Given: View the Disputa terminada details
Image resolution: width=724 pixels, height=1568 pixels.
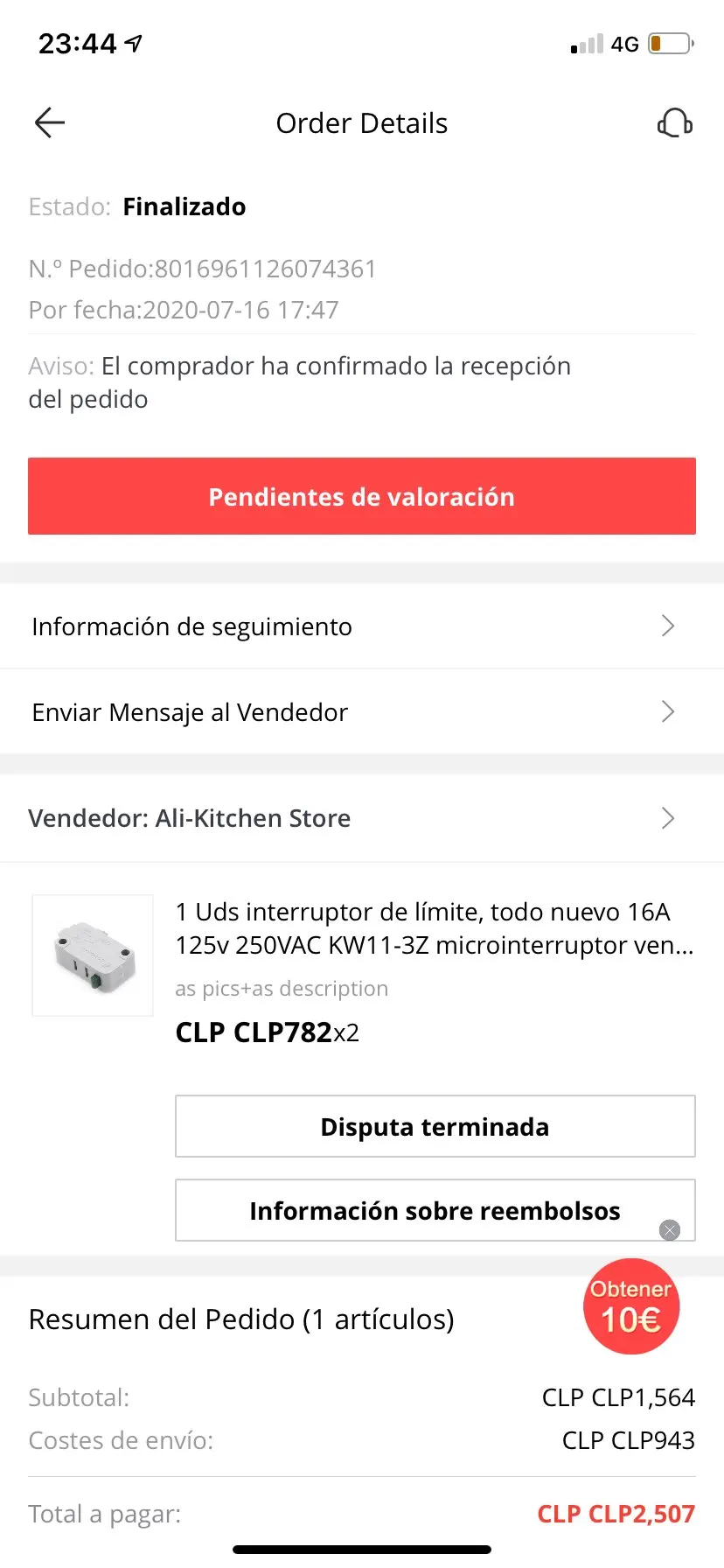Looking at the screenshot, I should [x=435, y=1126].
